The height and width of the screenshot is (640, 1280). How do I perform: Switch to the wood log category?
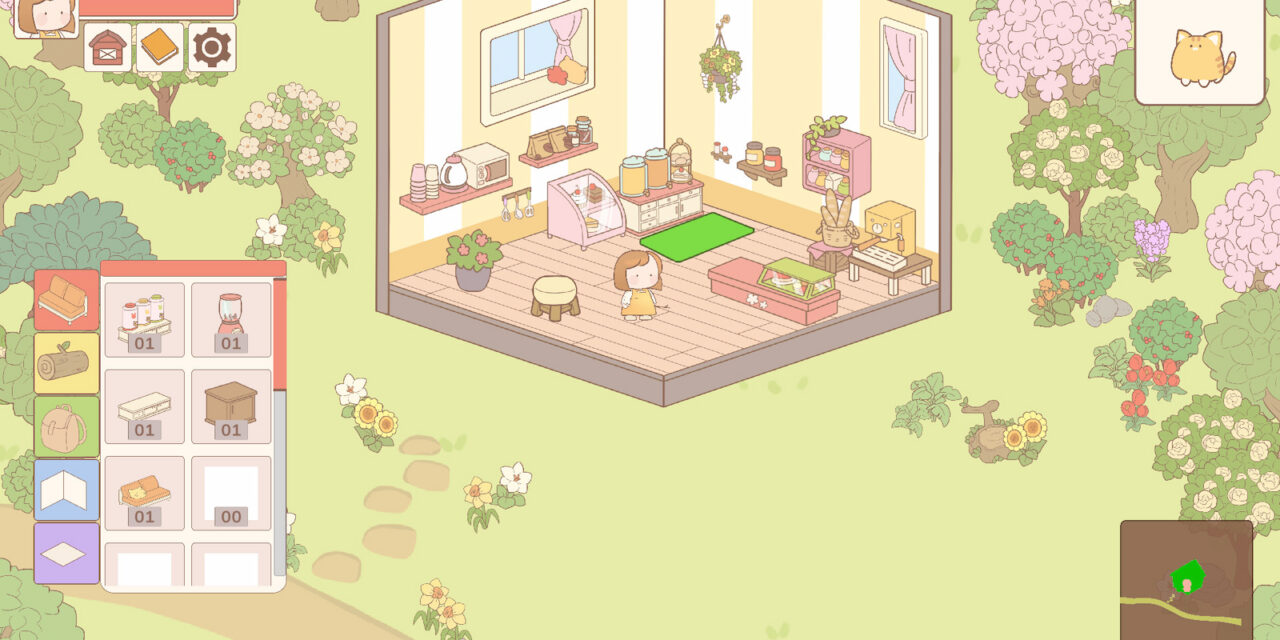pos(66,363)
